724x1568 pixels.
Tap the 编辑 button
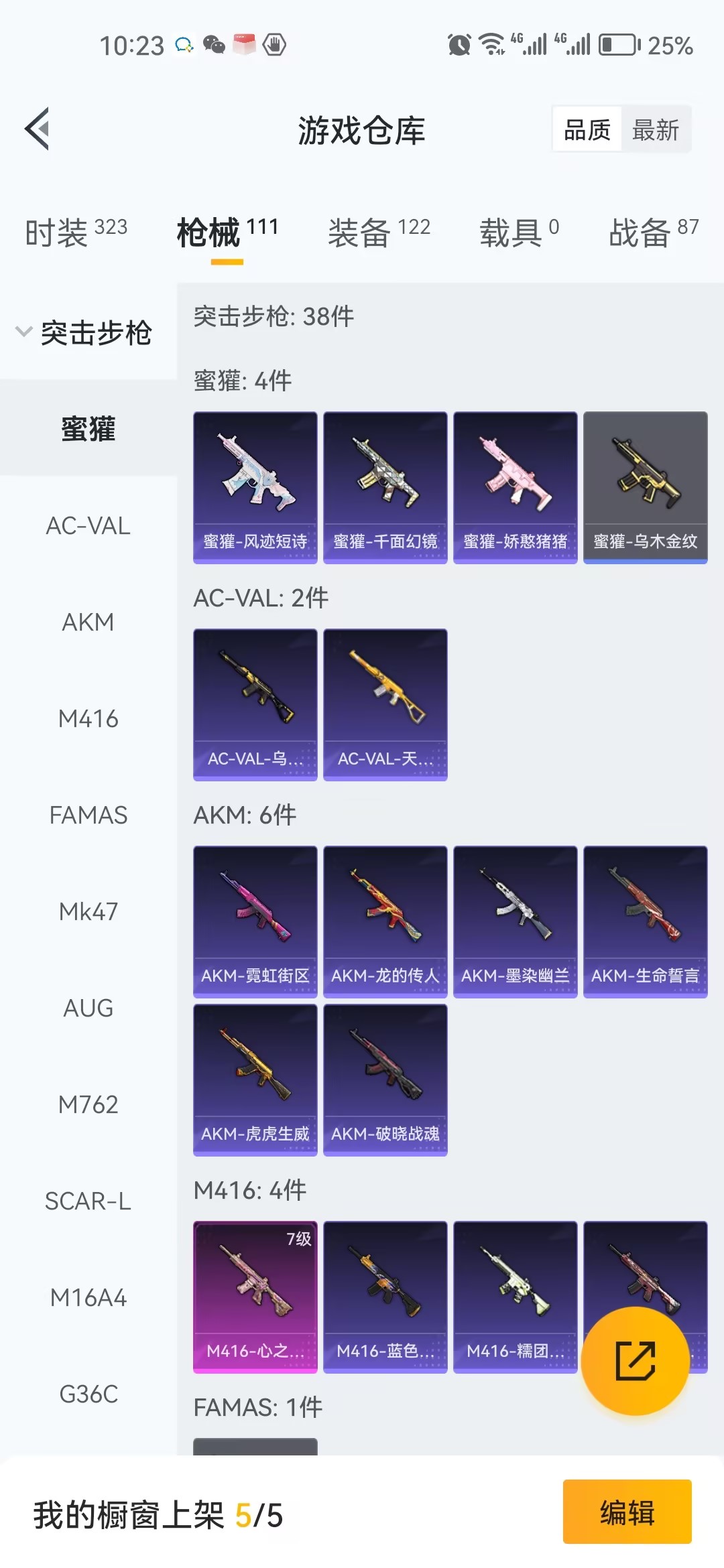click(627, 1512)
